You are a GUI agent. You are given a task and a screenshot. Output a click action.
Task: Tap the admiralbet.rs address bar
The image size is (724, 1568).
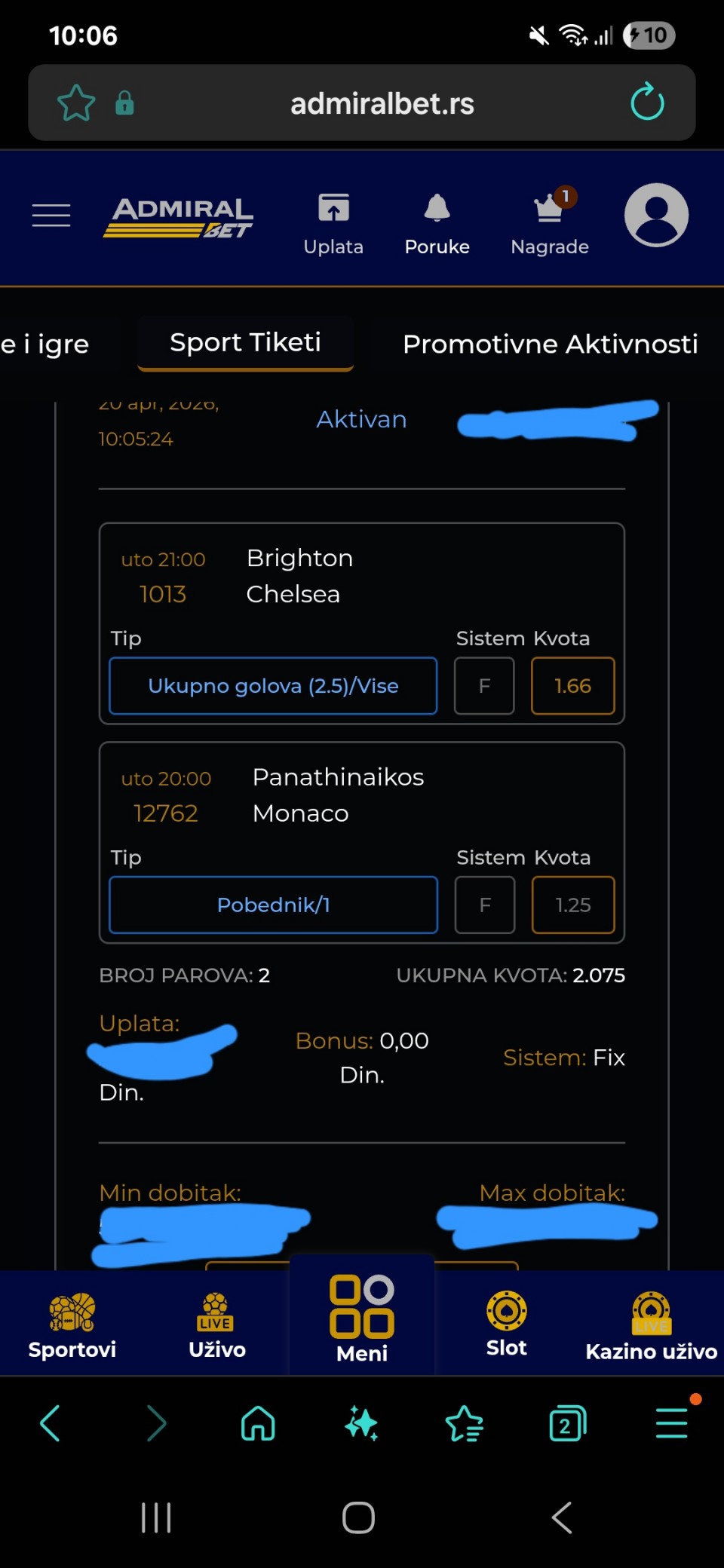coord(382,103)
